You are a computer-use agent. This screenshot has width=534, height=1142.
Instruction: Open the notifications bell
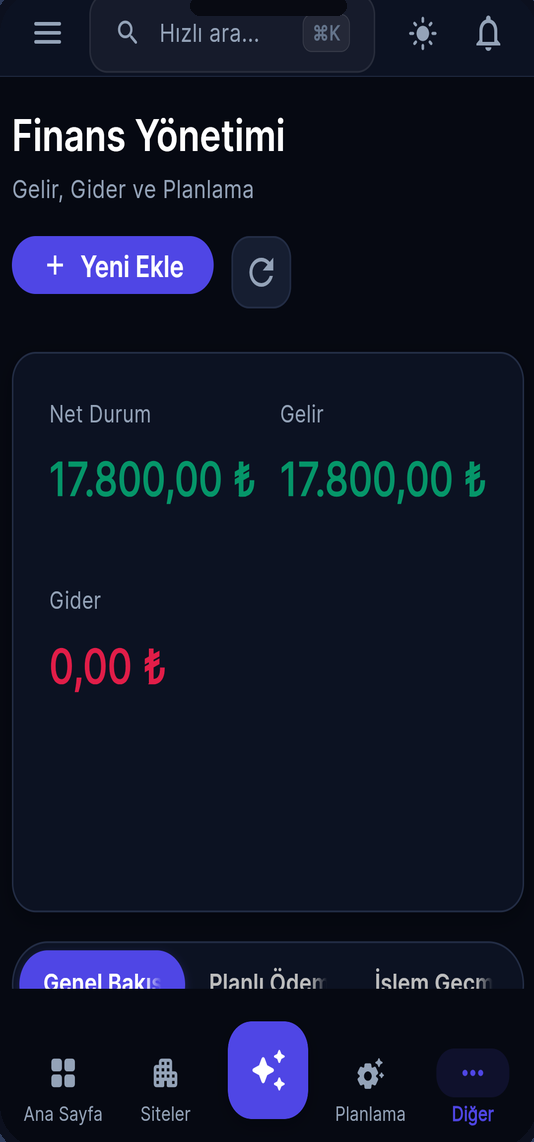(488, 34)
